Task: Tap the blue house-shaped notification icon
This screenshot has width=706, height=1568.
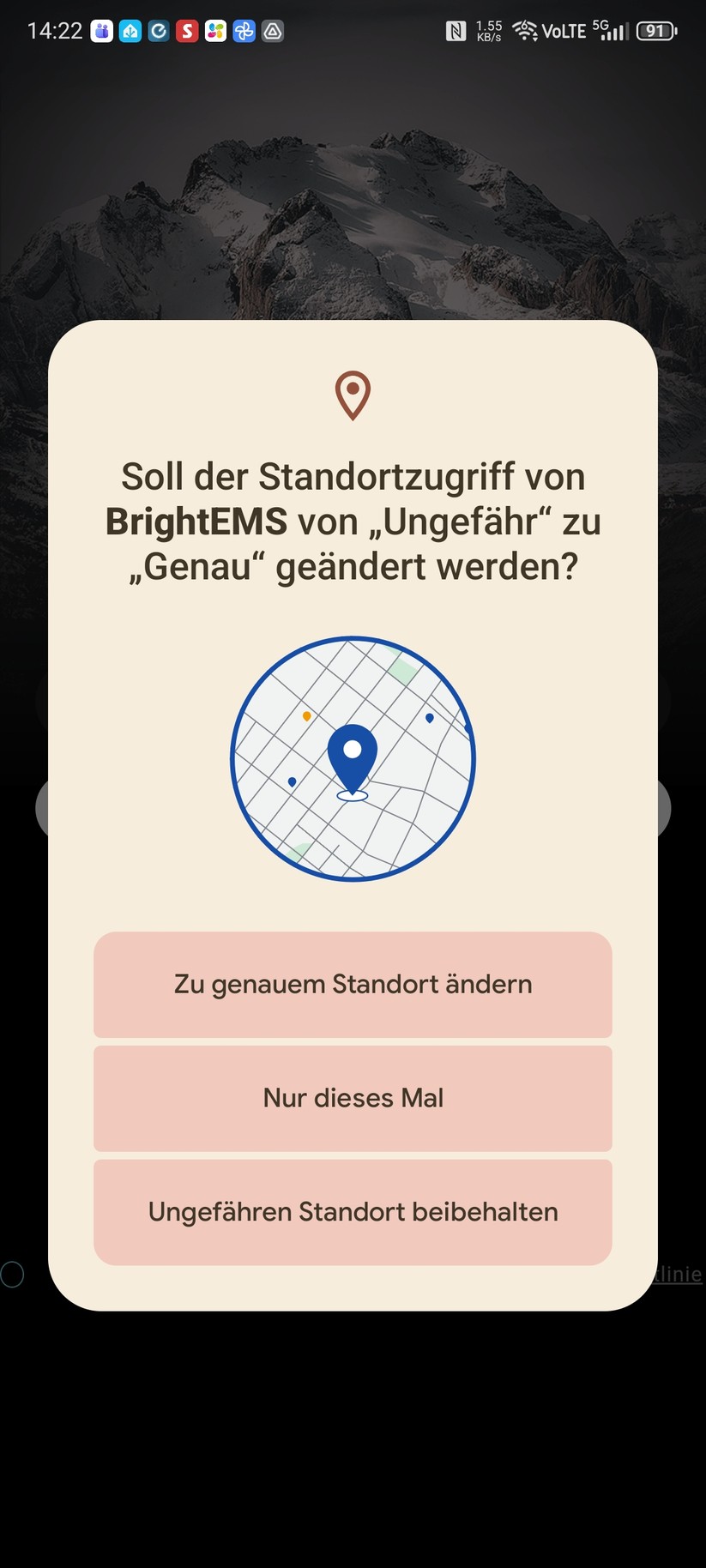Action: coord(130,31)
